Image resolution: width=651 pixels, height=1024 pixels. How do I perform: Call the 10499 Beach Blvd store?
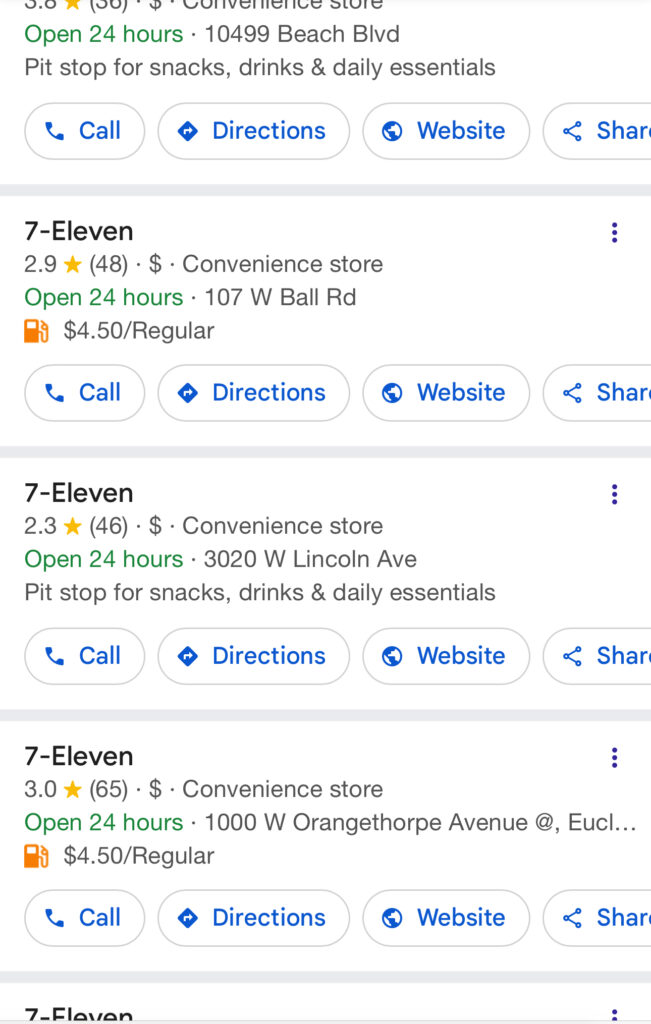(x=84, y=131)
